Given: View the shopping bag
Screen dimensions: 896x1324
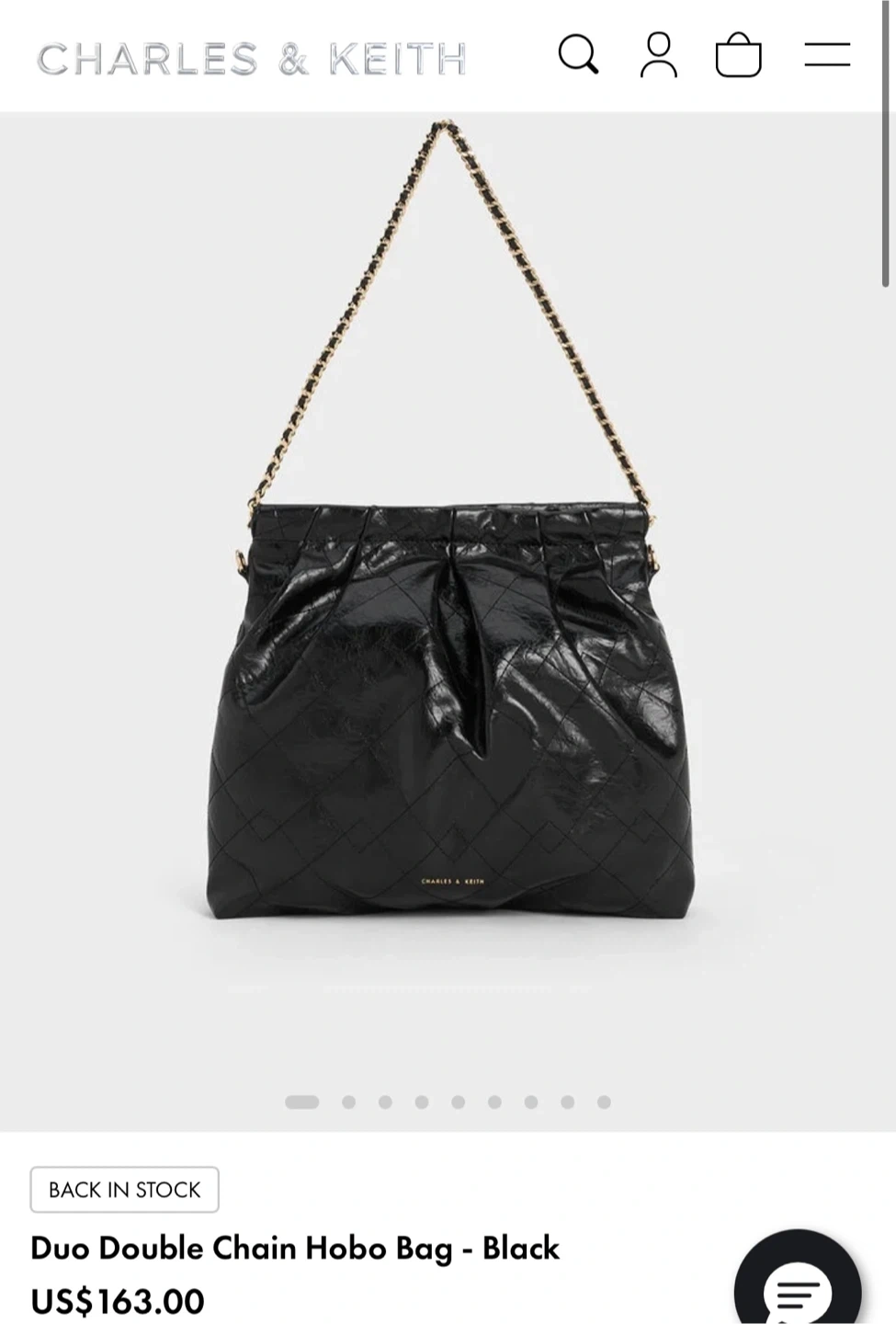Looking at the screenshot, I should pyautogui.click(x=738, y=55).
